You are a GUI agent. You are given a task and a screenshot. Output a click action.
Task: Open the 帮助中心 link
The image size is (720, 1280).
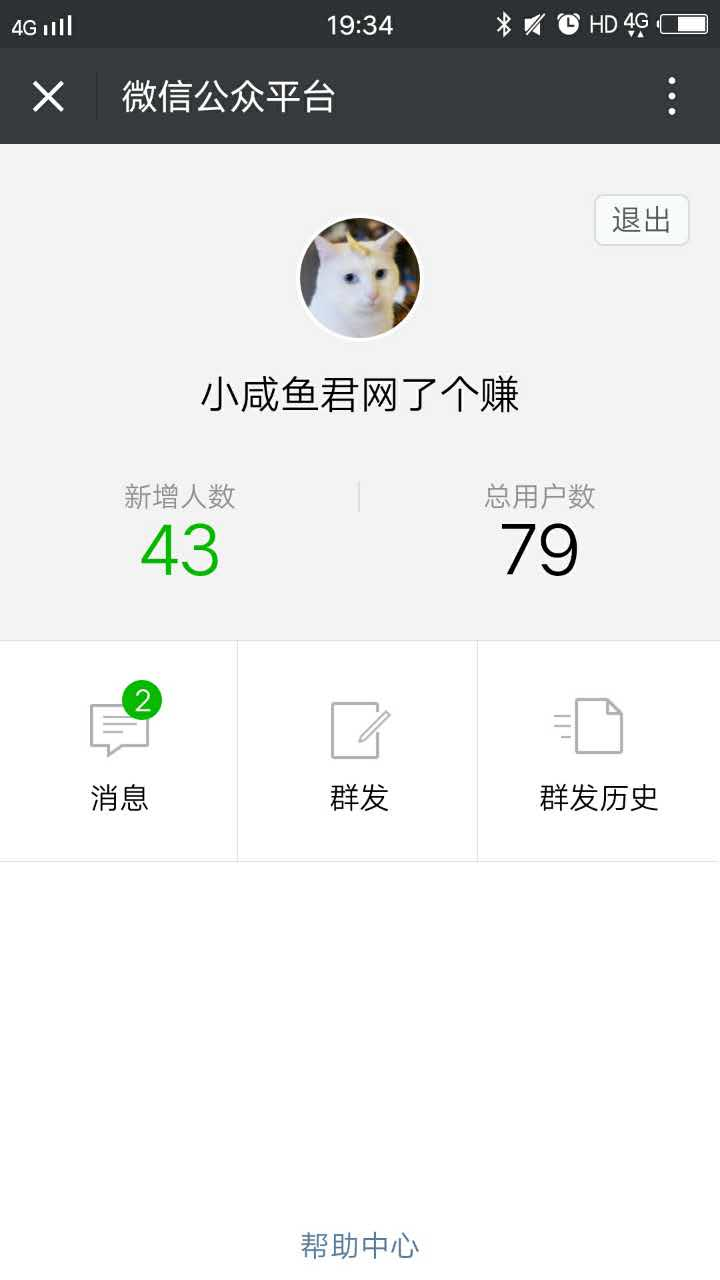pos(360,1245)
